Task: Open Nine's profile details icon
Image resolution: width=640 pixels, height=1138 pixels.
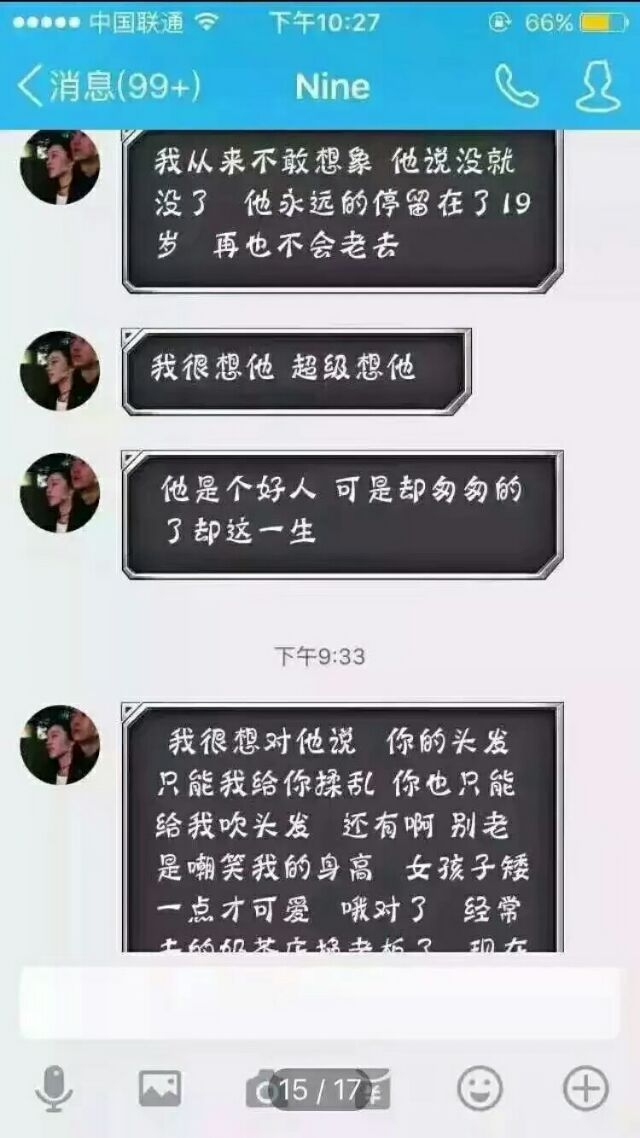Action: click(598, 86)
